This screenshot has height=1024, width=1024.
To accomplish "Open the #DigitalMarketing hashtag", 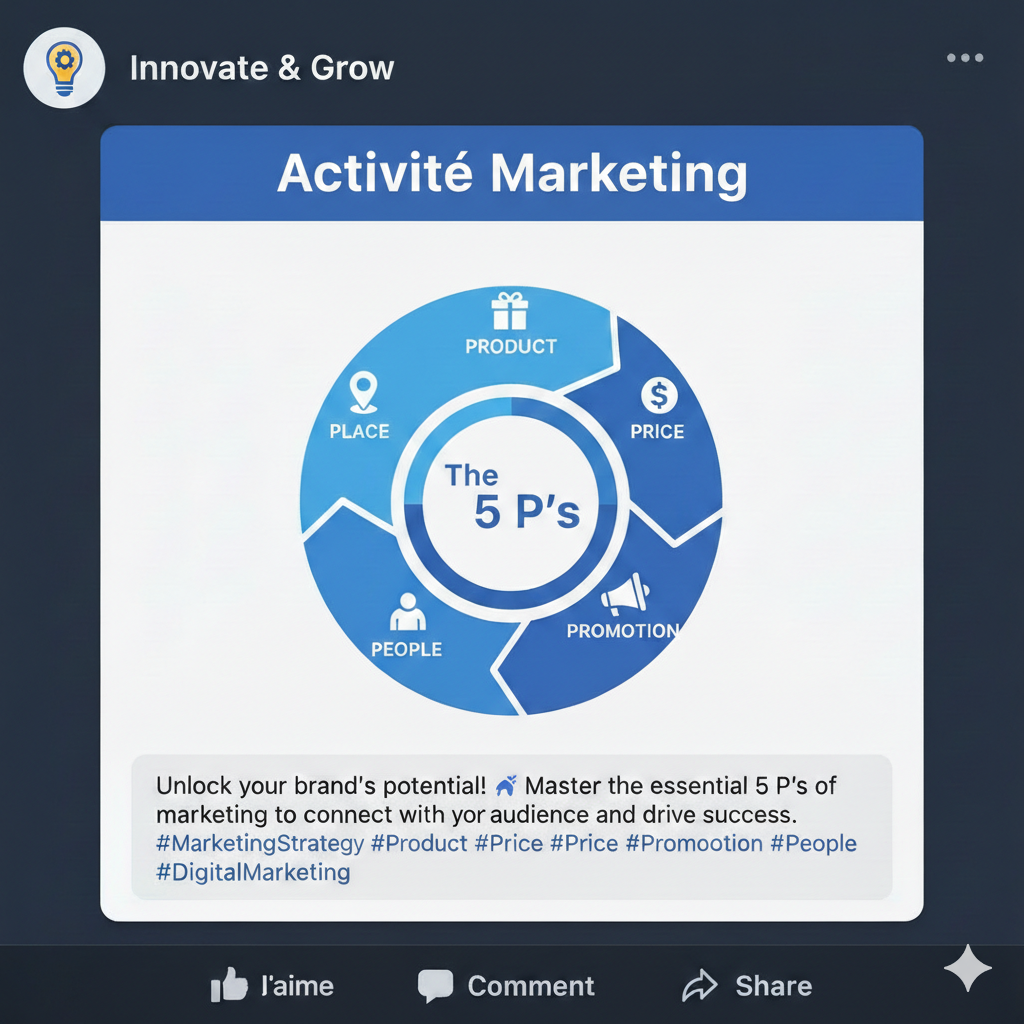I will 253,872.
